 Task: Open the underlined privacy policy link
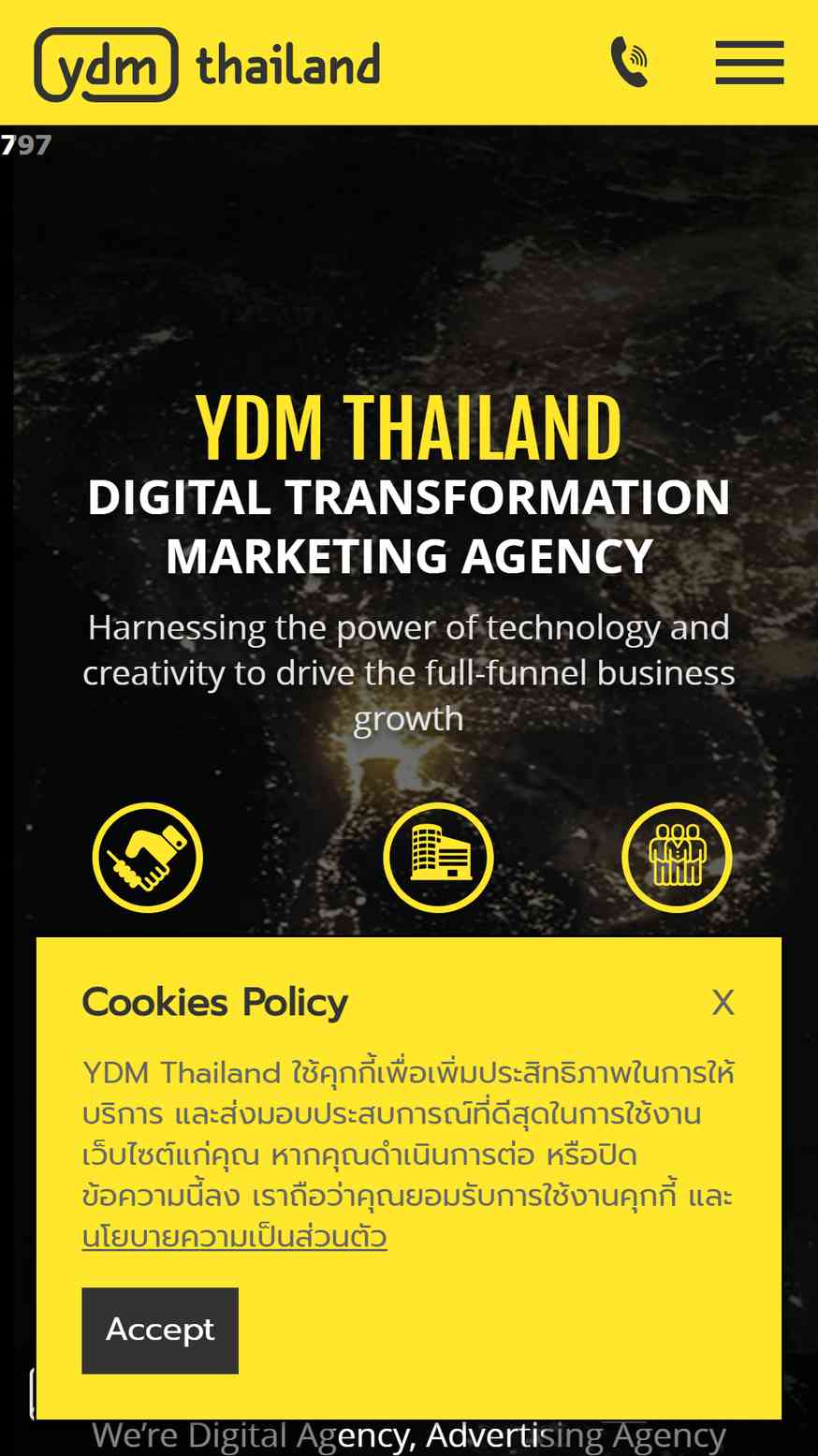pos(235,1236)
